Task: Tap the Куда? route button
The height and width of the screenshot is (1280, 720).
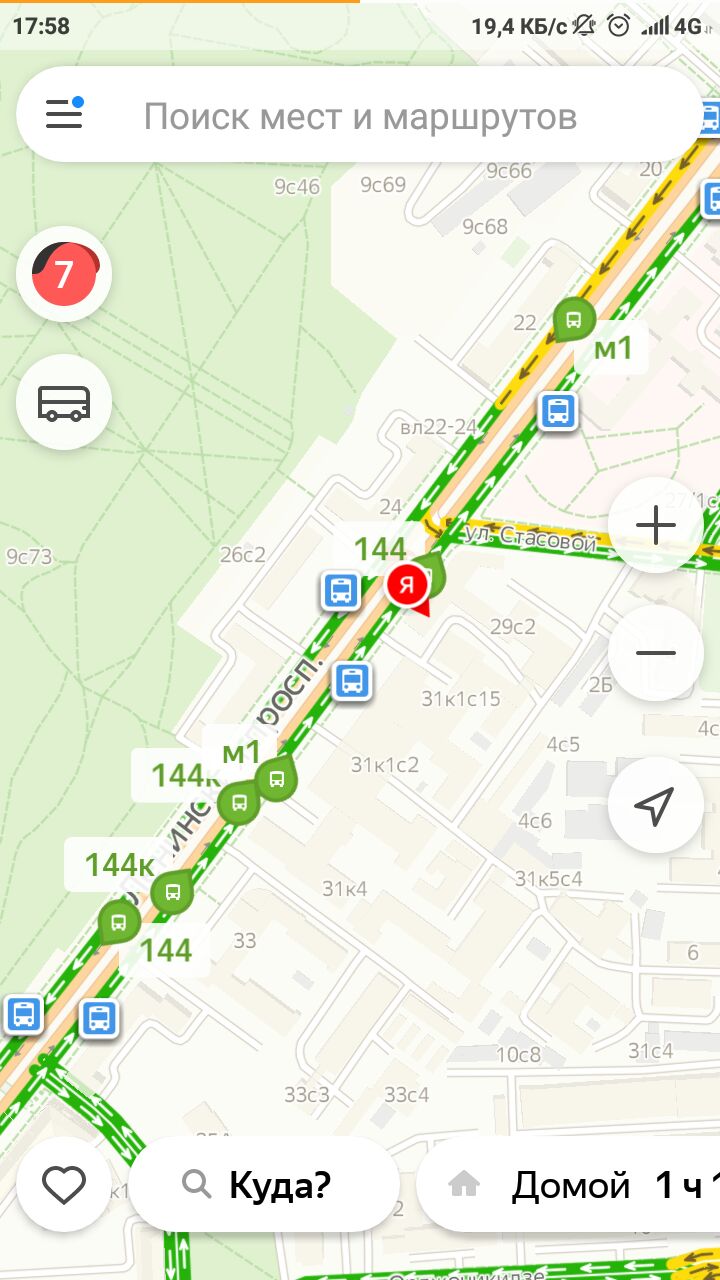Action: pos(265,1185)
